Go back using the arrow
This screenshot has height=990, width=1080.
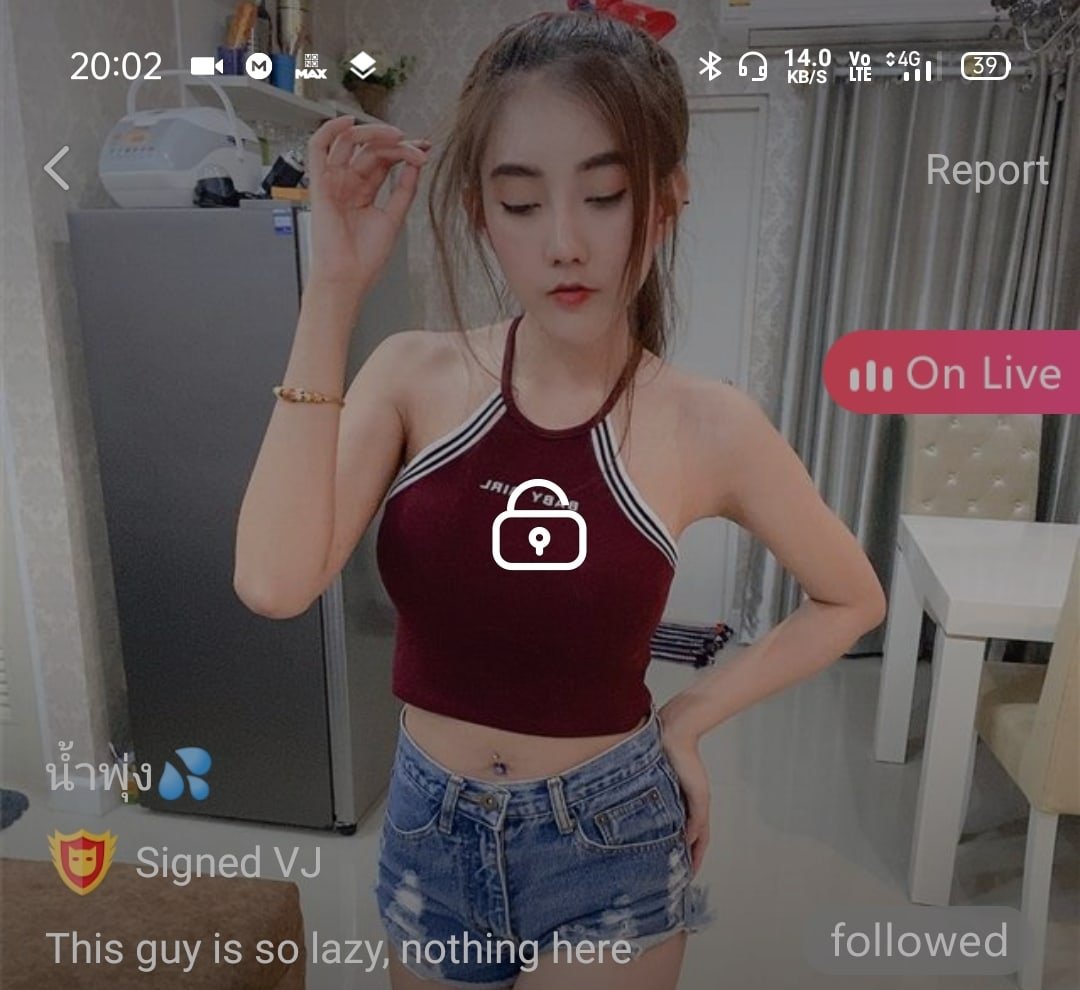(57, 168)
